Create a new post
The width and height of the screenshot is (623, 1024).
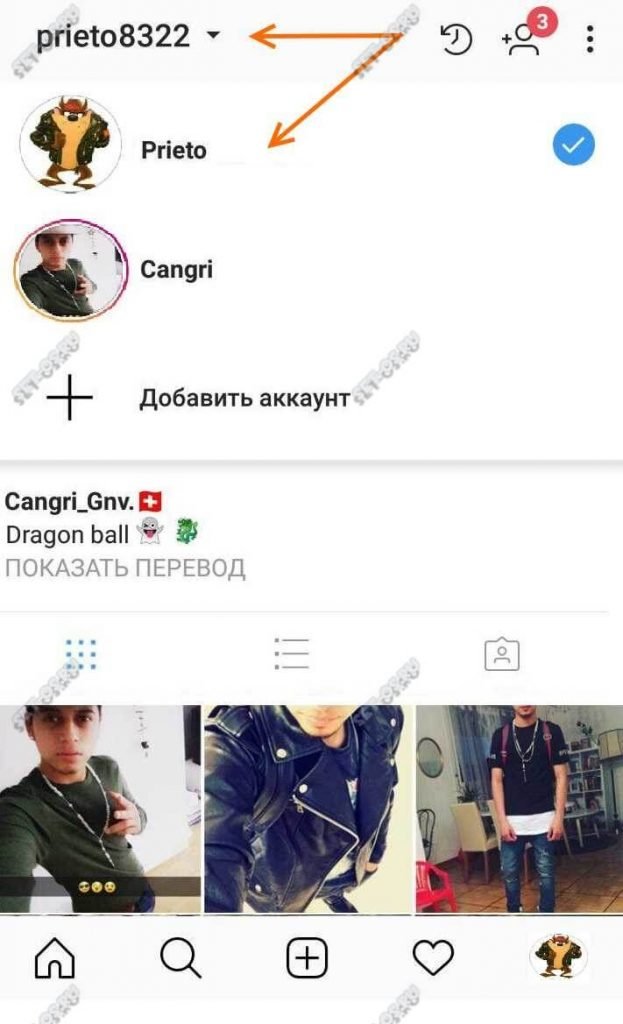pos(307,958)
